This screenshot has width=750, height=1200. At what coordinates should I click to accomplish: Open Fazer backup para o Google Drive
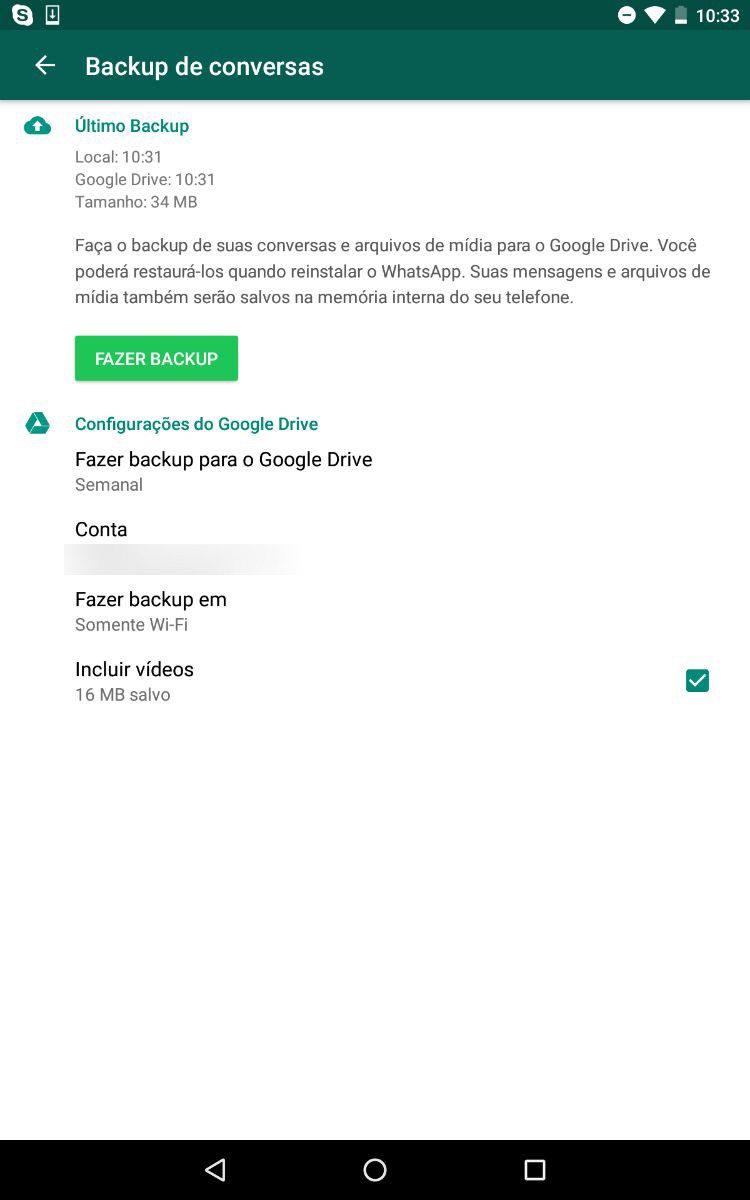223,471
